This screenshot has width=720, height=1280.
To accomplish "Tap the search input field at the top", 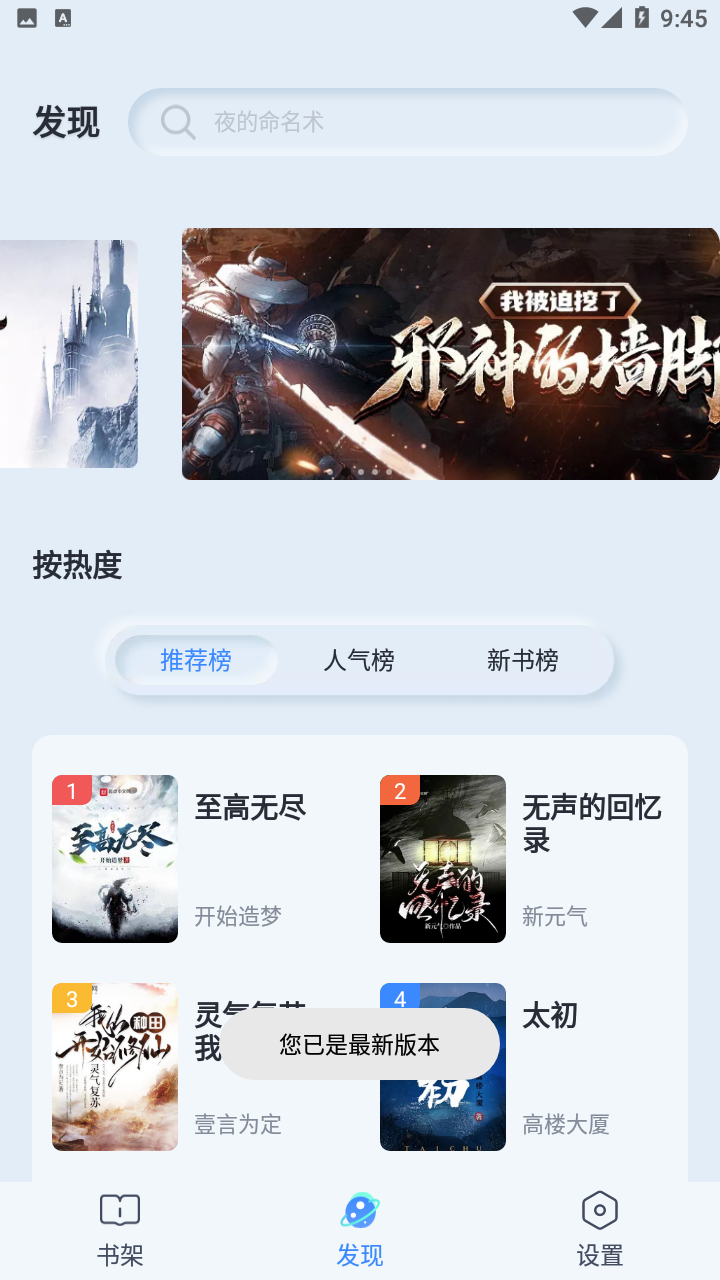I will pyautogui.click(x=410, y=121).
